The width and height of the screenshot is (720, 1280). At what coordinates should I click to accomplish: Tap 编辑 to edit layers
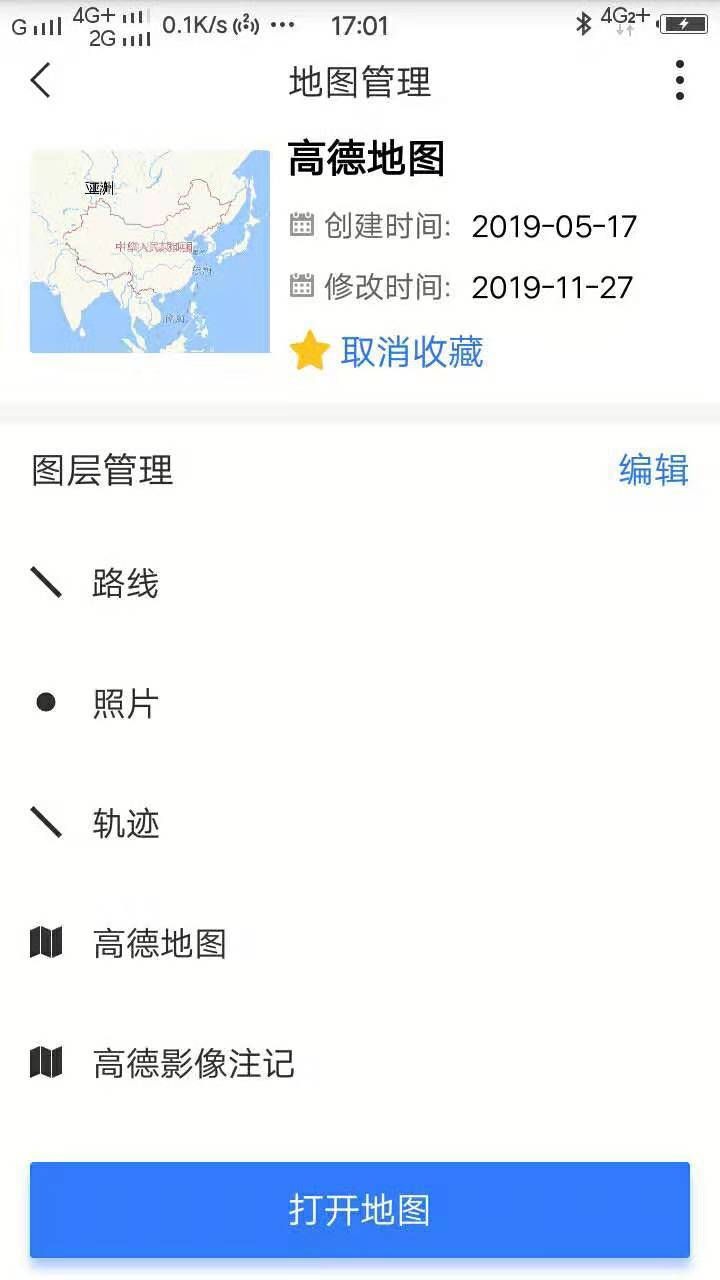(654, 469)
